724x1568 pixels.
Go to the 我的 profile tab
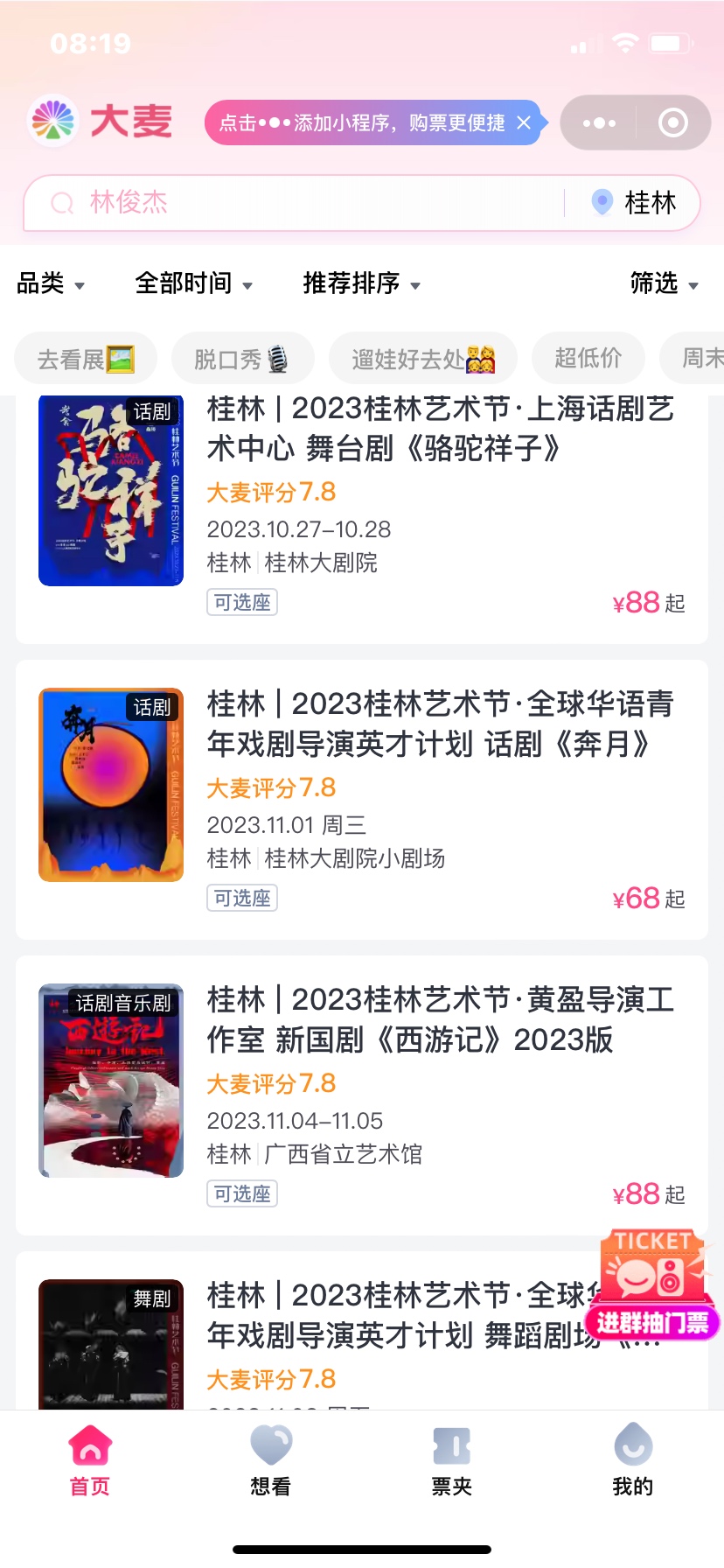[x=633, y=1459]
